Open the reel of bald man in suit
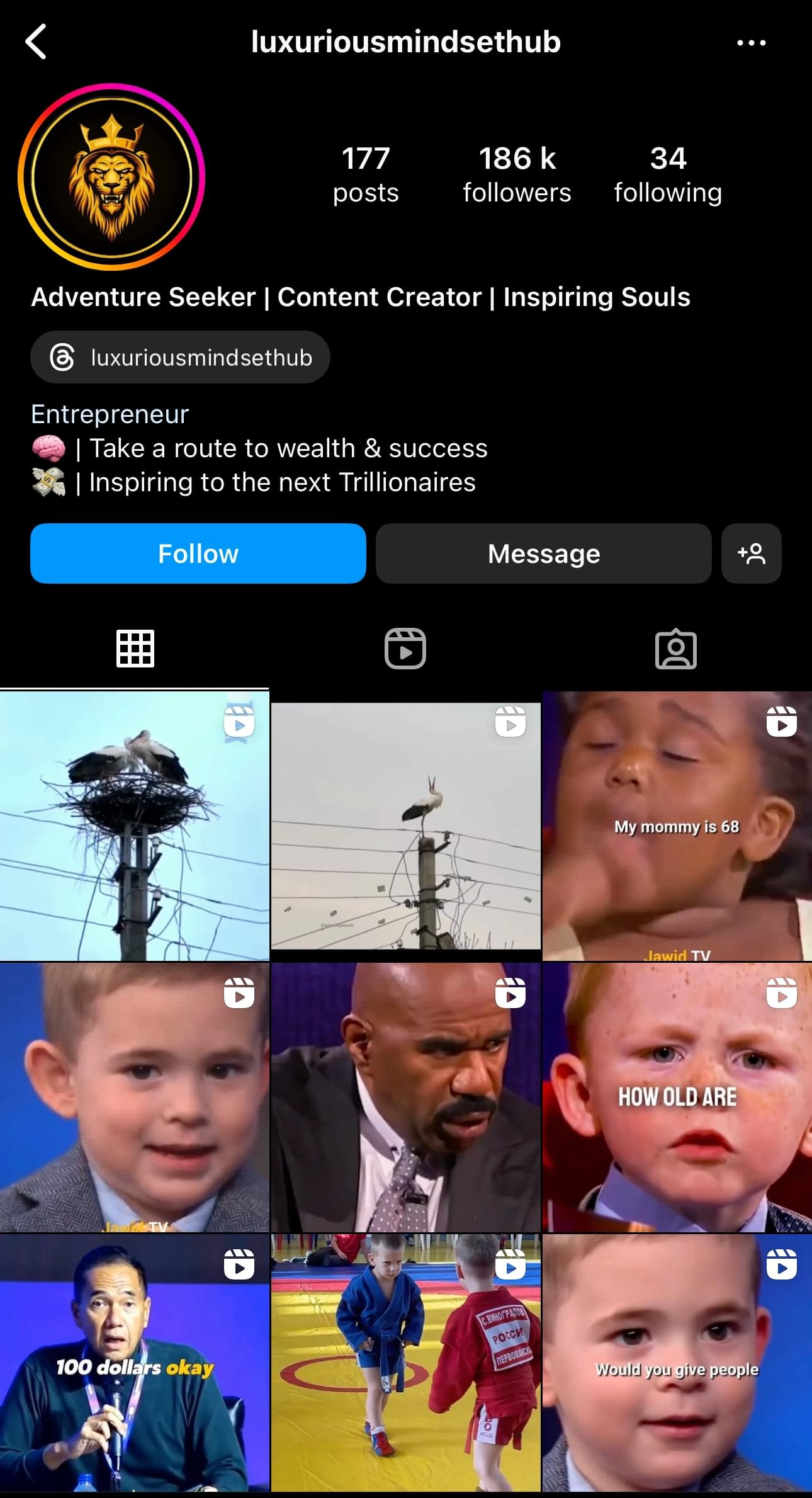The height and width of the screenshot is (1498, 812). point(405,1097)
